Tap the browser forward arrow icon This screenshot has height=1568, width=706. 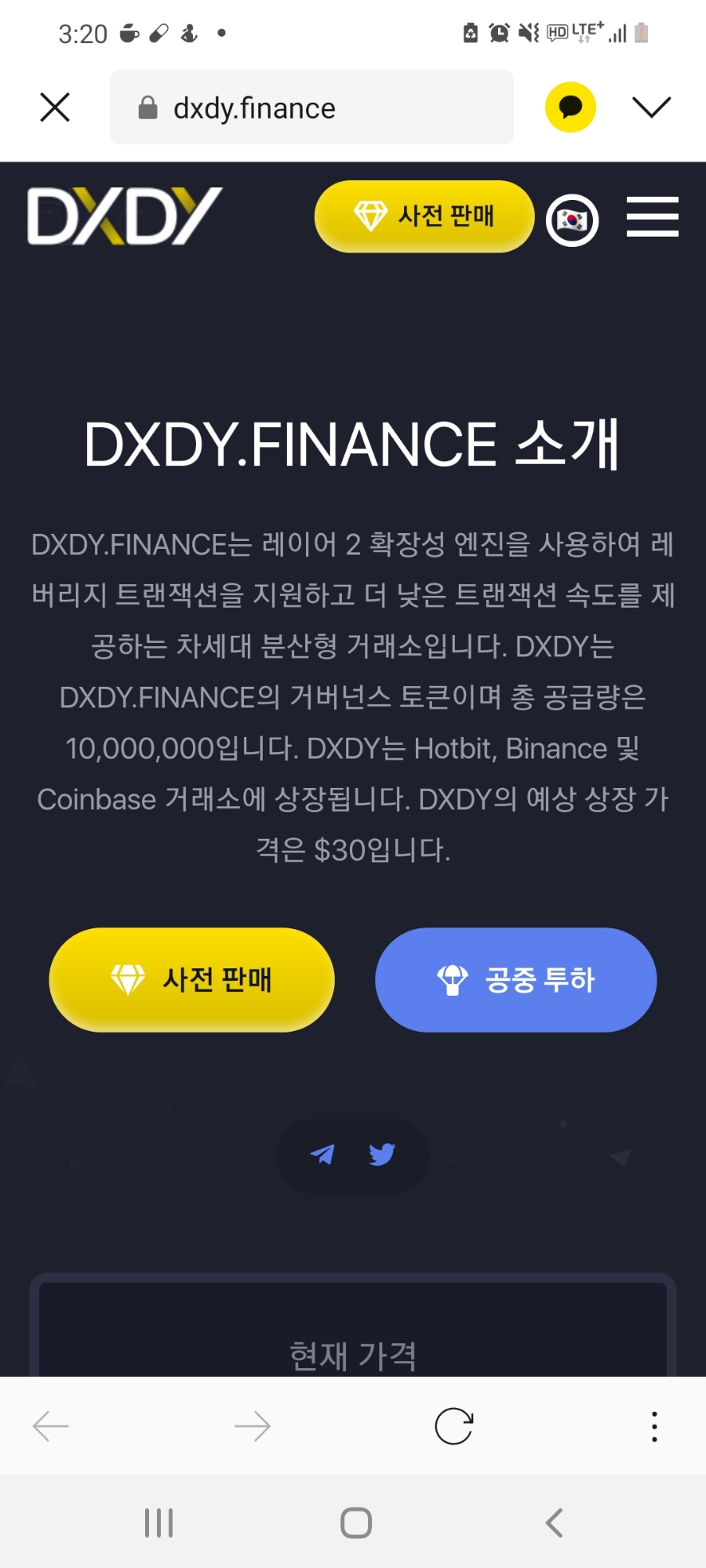coord(252,1427)
